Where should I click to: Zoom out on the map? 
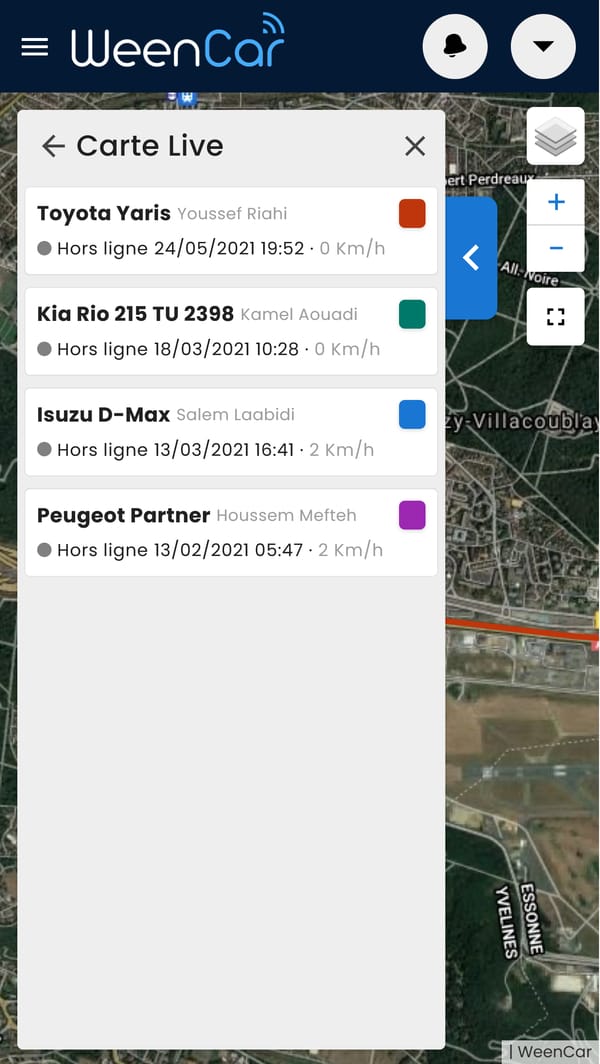[556, 248]
